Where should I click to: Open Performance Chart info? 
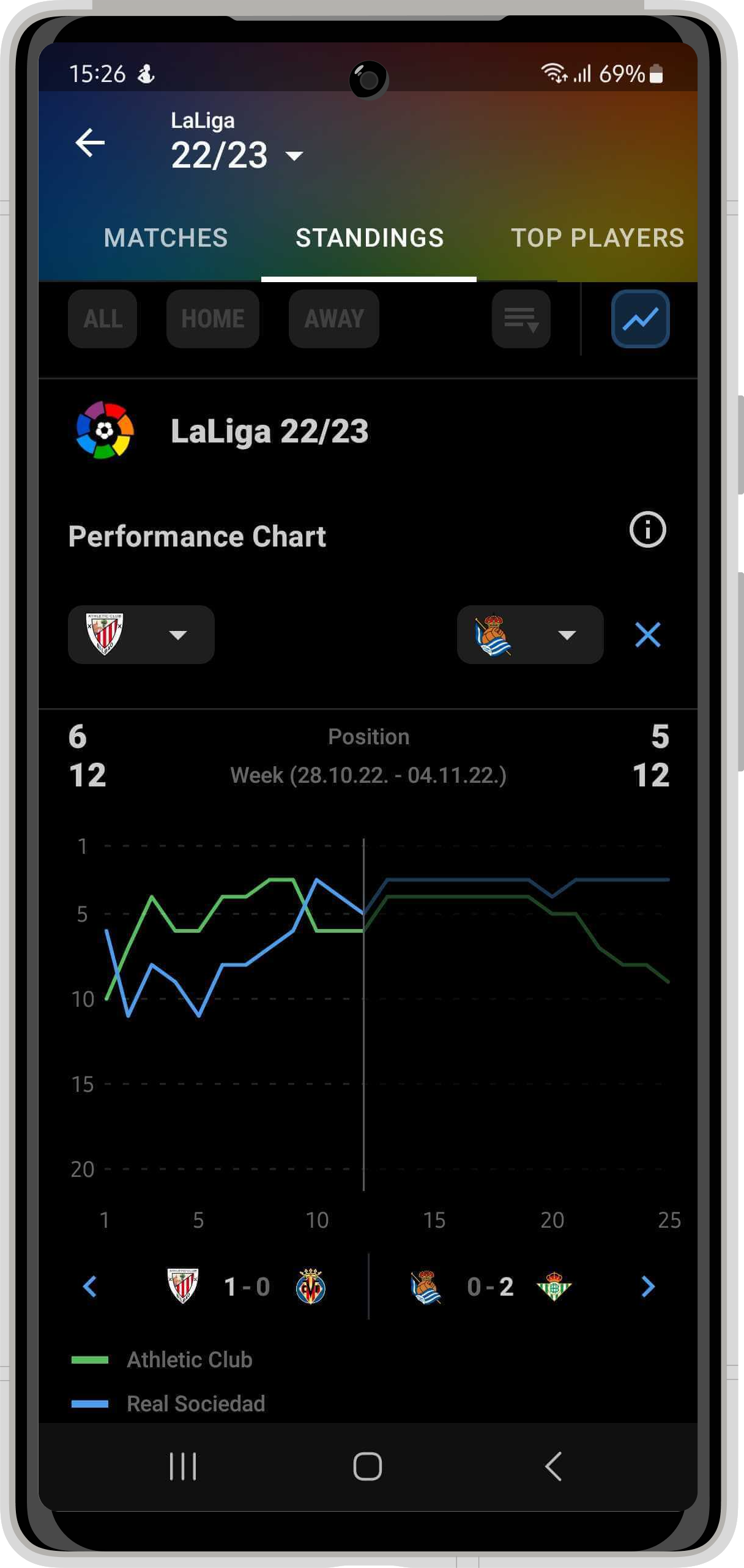tap(647, 529)
